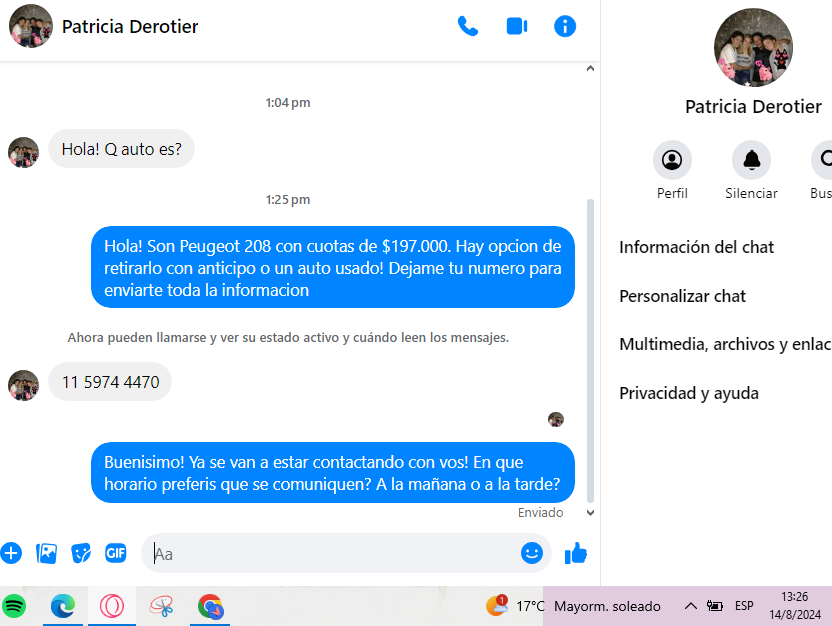
Task: Expand Privacidad y ayuda
Action: [689, 393]
